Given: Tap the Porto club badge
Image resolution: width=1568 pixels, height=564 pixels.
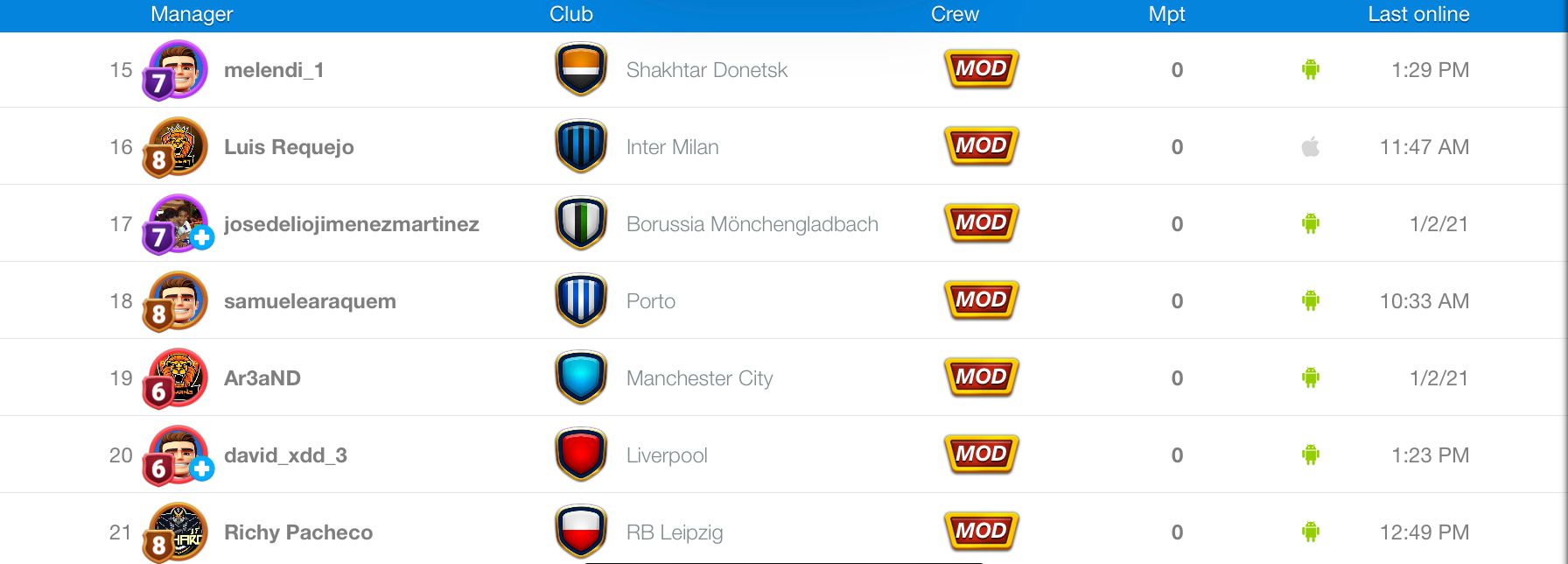Looking at the screenshot, I should (581, 300).
